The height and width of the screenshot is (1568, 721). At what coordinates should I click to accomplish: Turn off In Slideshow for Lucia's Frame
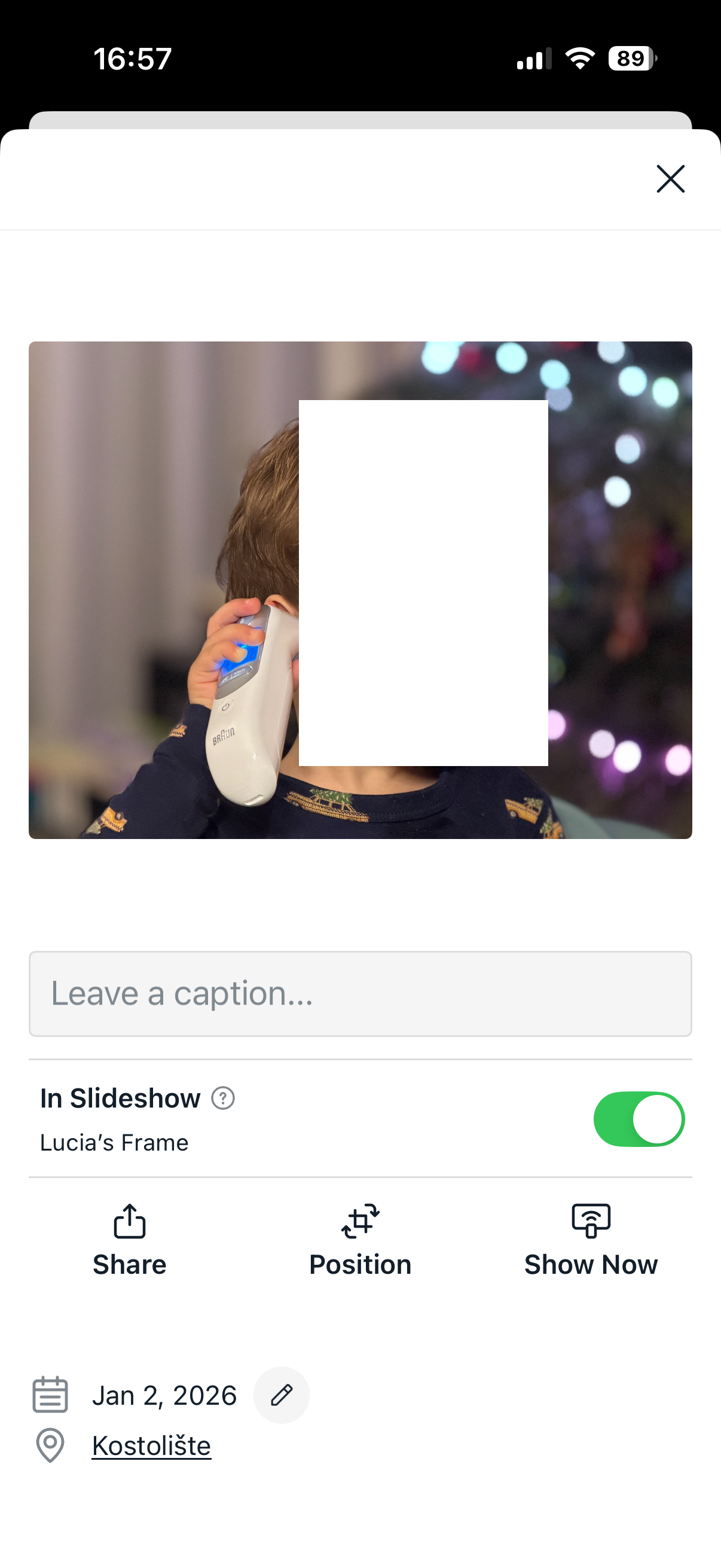(638, 1119)
